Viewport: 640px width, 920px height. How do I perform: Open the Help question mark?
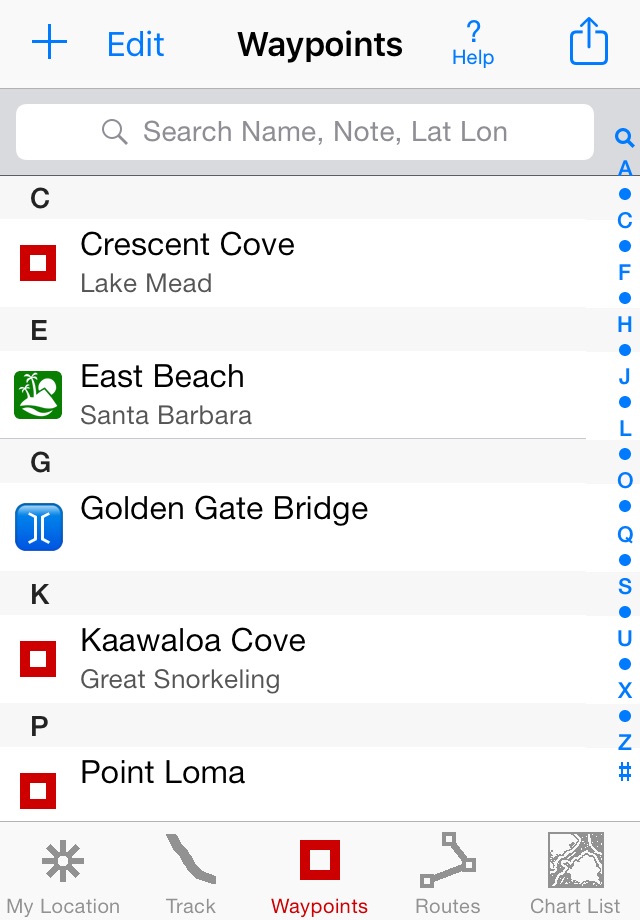[x=473, y=45]
